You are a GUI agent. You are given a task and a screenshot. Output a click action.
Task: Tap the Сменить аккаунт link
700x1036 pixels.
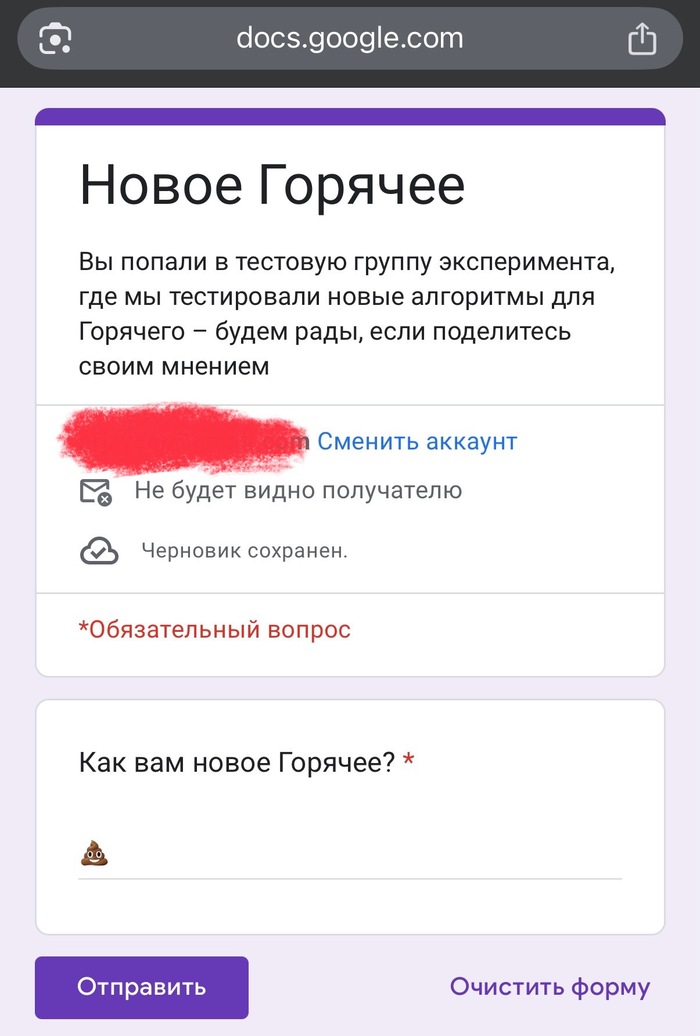pos(417,441)
